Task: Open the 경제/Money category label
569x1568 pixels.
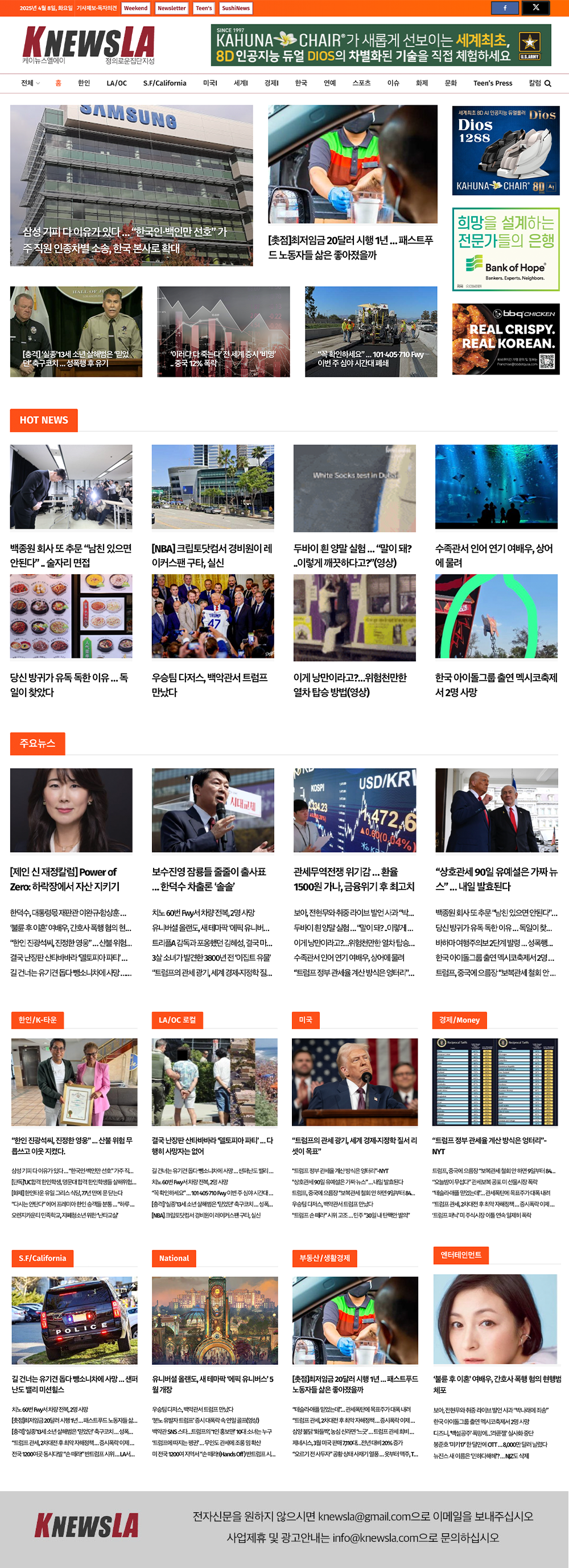Action: (x=459, y=1020)
